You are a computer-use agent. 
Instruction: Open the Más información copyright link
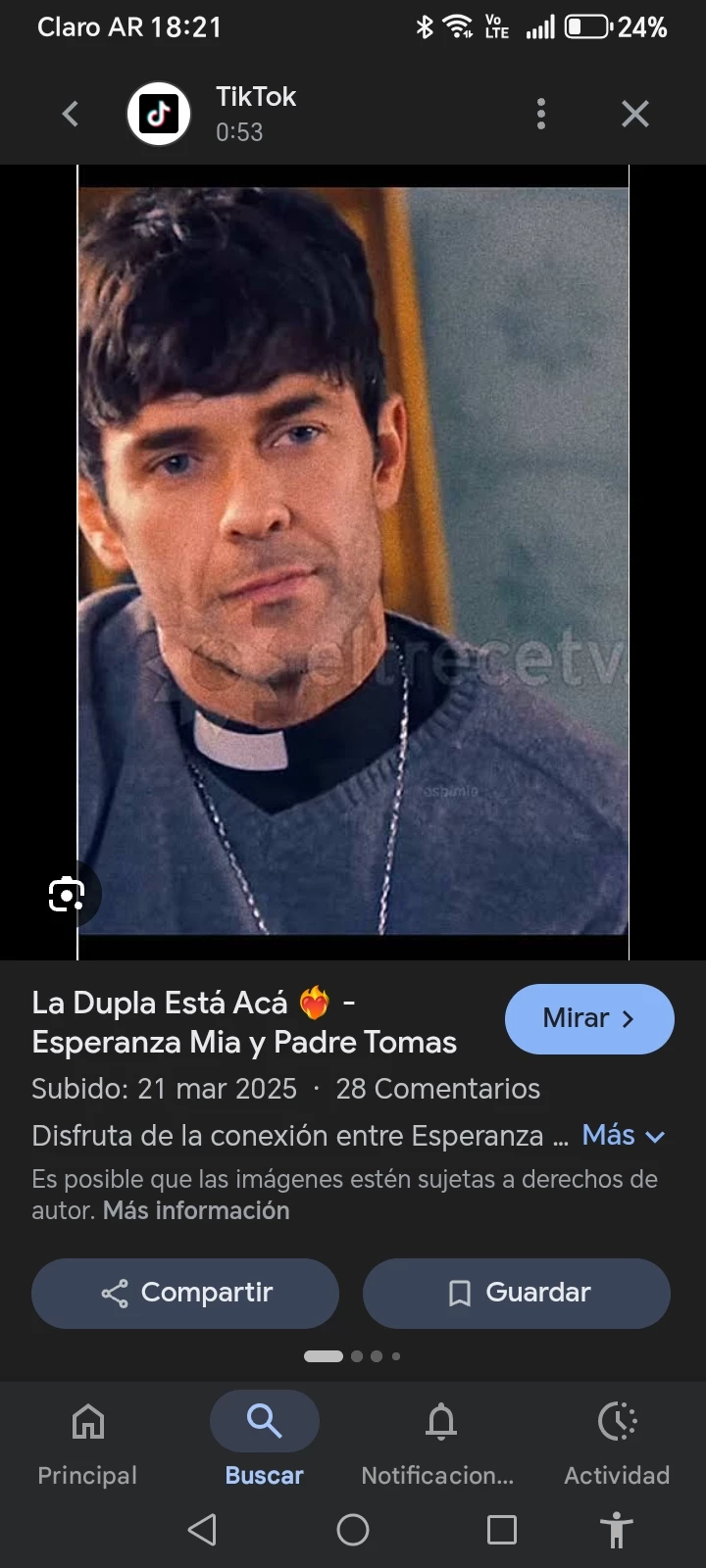[196, 1211]
